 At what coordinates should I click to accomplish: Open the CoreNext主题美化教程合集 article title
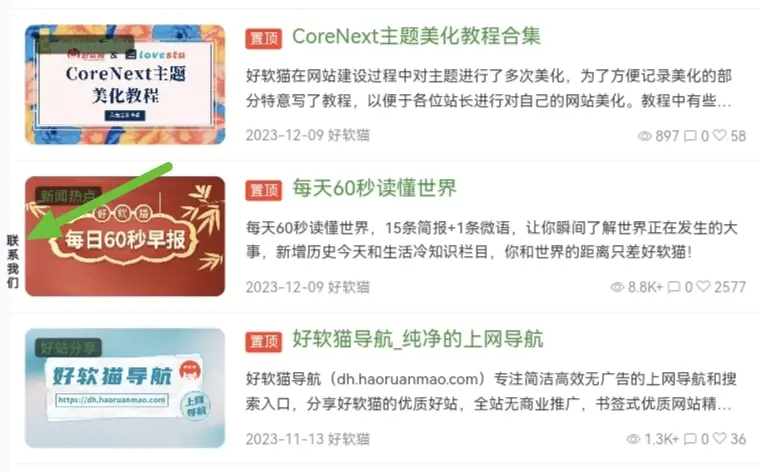click(416, 36)
